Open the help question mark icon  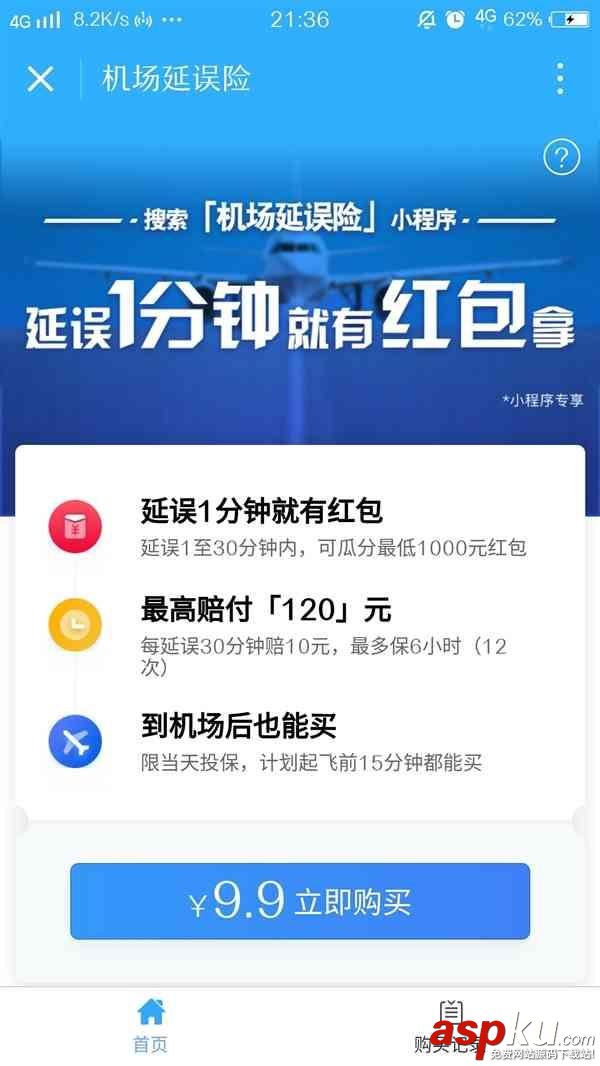coord(561,157)
